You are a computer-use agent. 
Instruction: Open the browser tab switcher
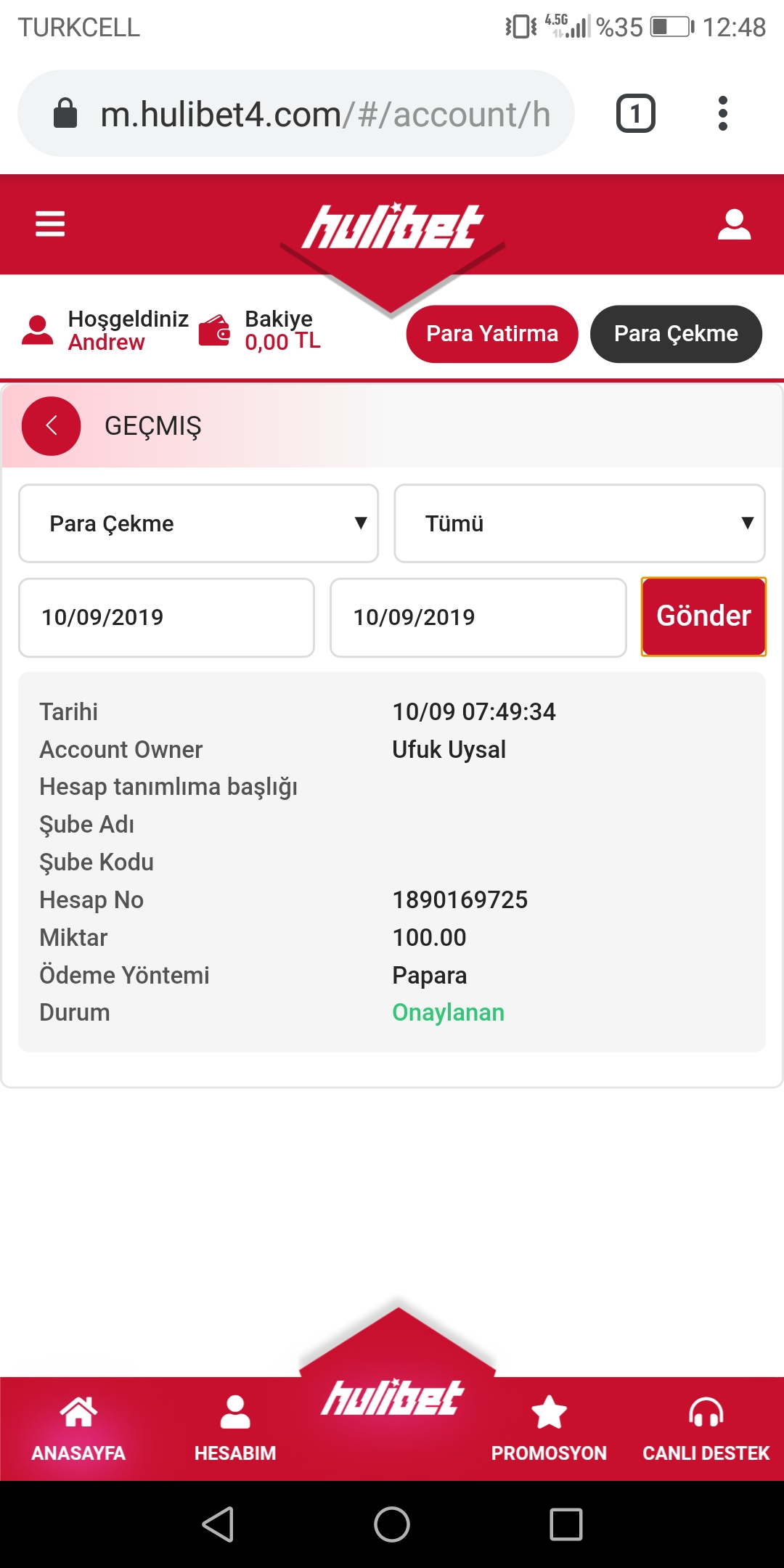[636, 114]
